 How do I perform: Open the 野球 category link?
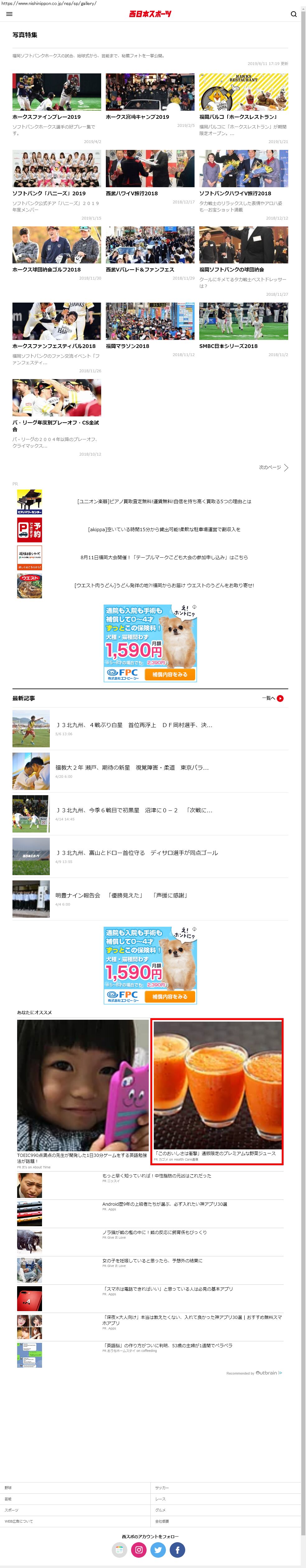click(x=8, y=1488)
